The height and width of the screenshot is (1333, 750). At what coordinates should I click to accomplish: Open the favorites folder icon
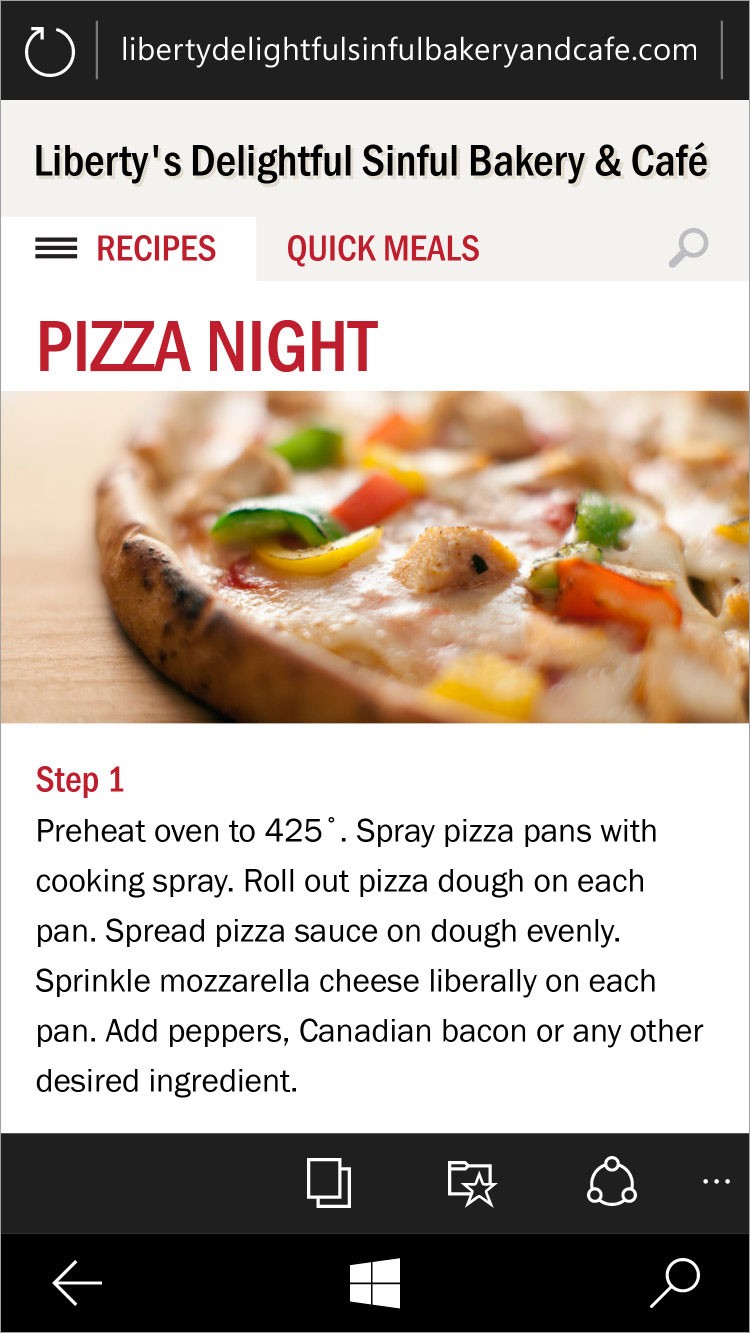(471, 1182)
